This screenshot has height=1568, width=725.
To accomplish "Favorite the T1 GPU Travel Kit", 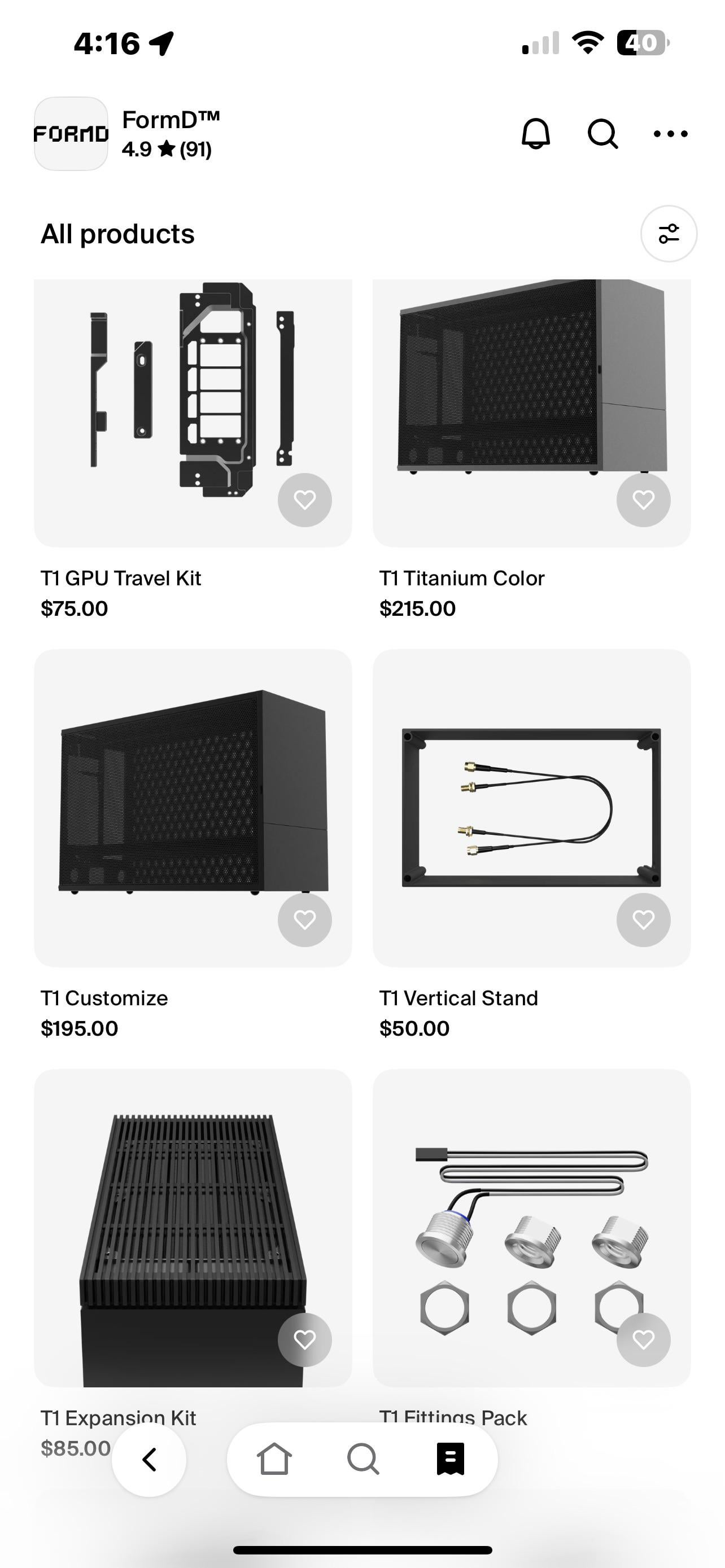I will [305, 500].
